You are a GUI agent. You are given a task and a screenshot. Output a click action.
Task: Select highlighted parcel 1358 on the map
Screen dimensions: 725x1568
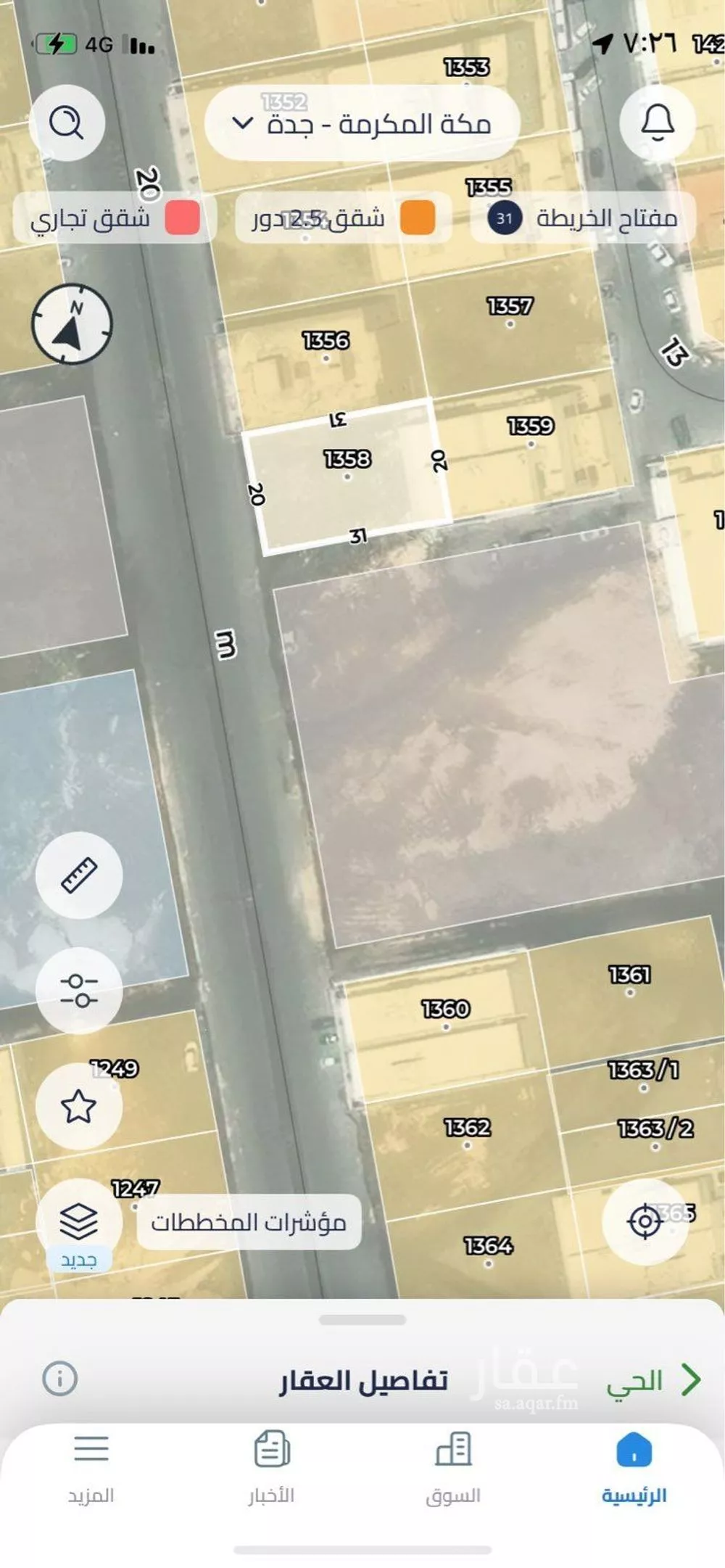point(348,475)
